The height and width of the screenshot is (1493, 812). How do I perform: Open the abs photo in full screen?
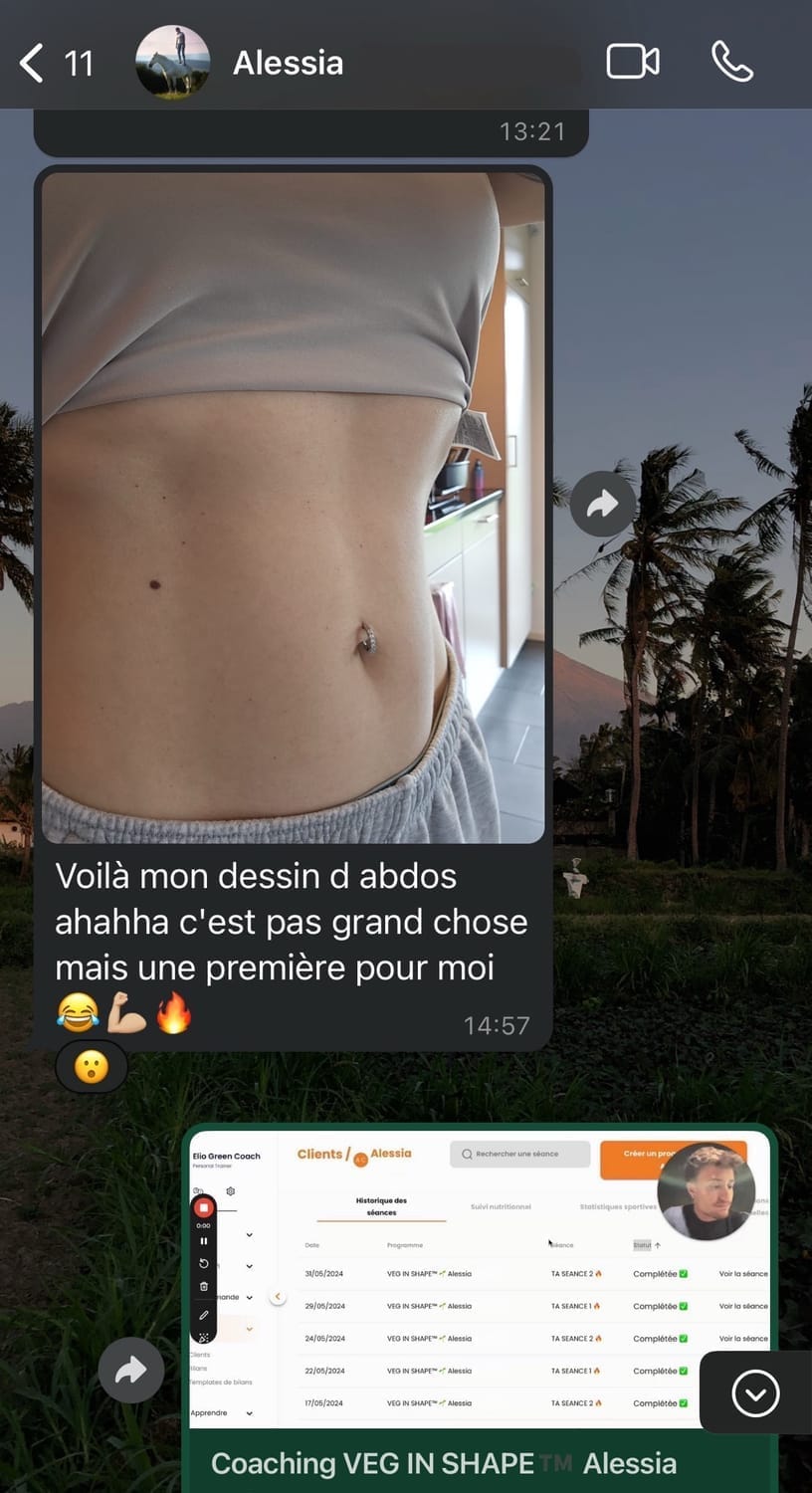pyautogui.click(x=293, y=508)
